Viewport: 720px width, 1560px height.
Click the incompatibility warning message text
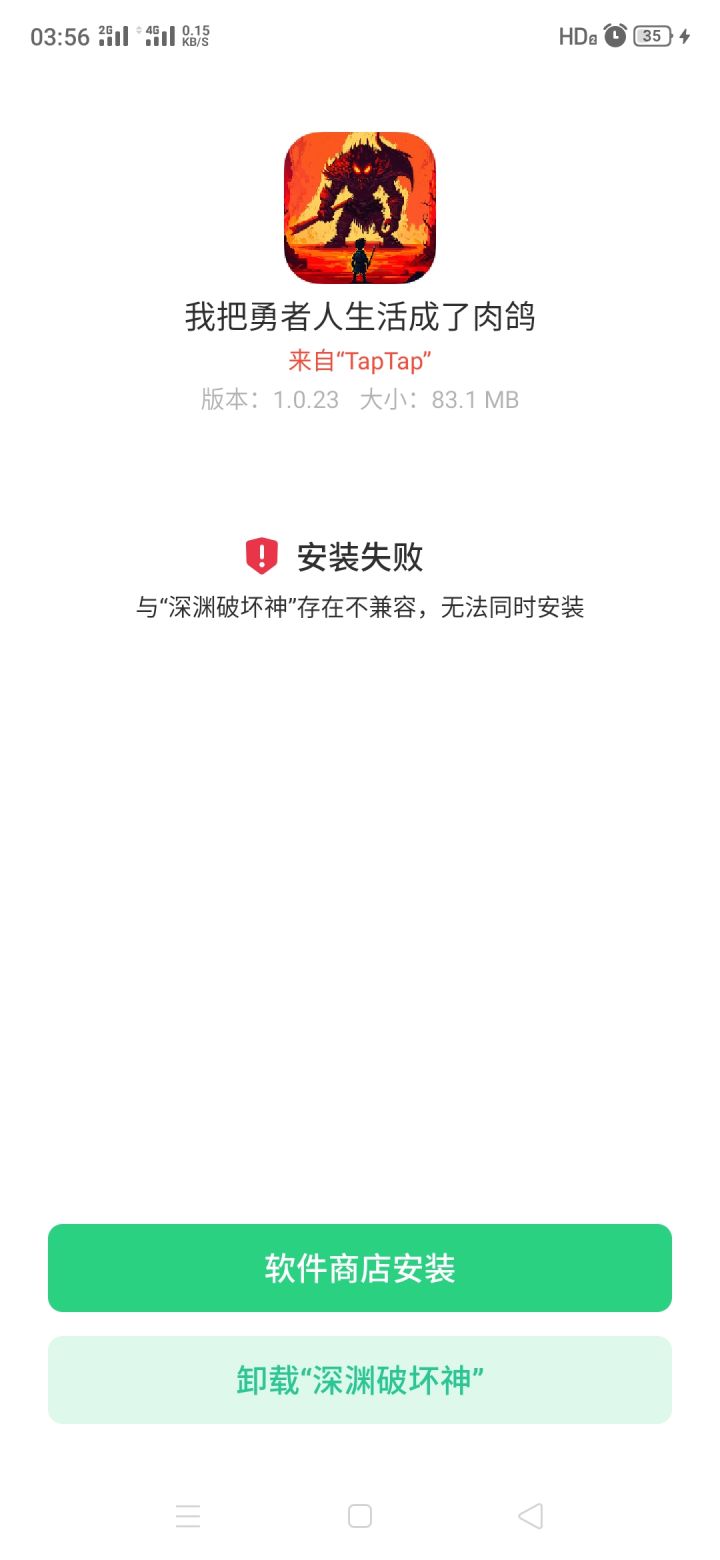click(359, 607)
